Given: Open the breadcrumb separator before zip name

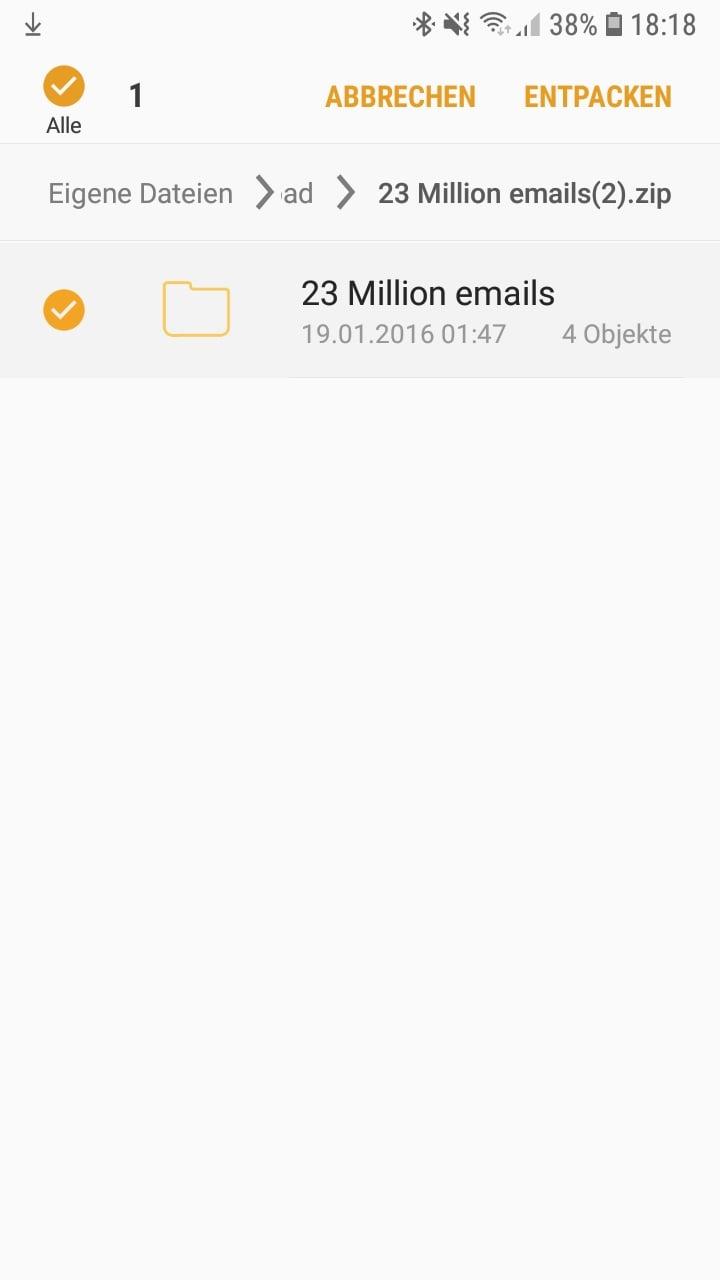Looking at the screenshot, I should point(344,193).
